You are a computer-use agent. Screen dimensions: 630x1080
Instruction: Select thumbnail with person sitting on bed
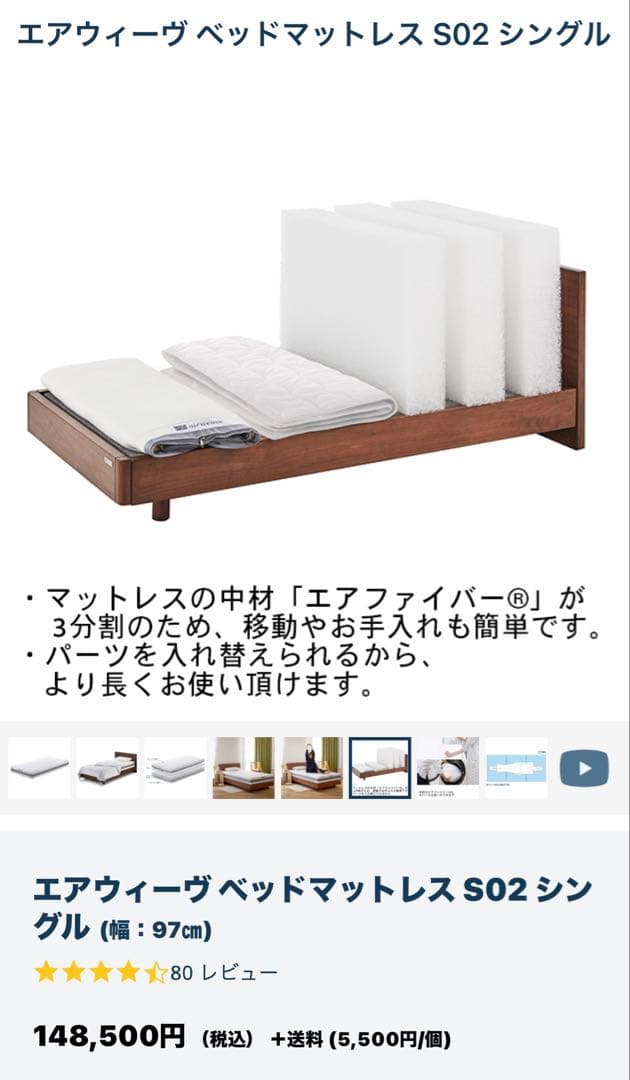click(311, 768)
